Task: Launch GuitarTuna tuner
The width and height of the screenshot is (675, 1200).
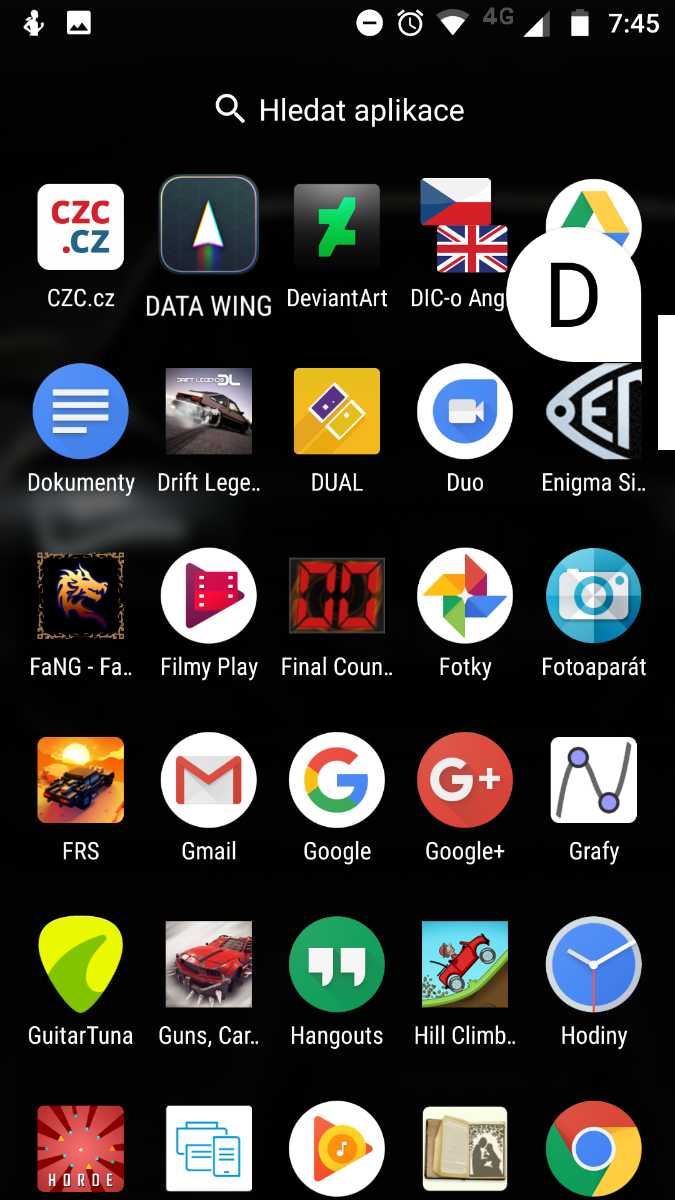Action: [x=81, y=964]
